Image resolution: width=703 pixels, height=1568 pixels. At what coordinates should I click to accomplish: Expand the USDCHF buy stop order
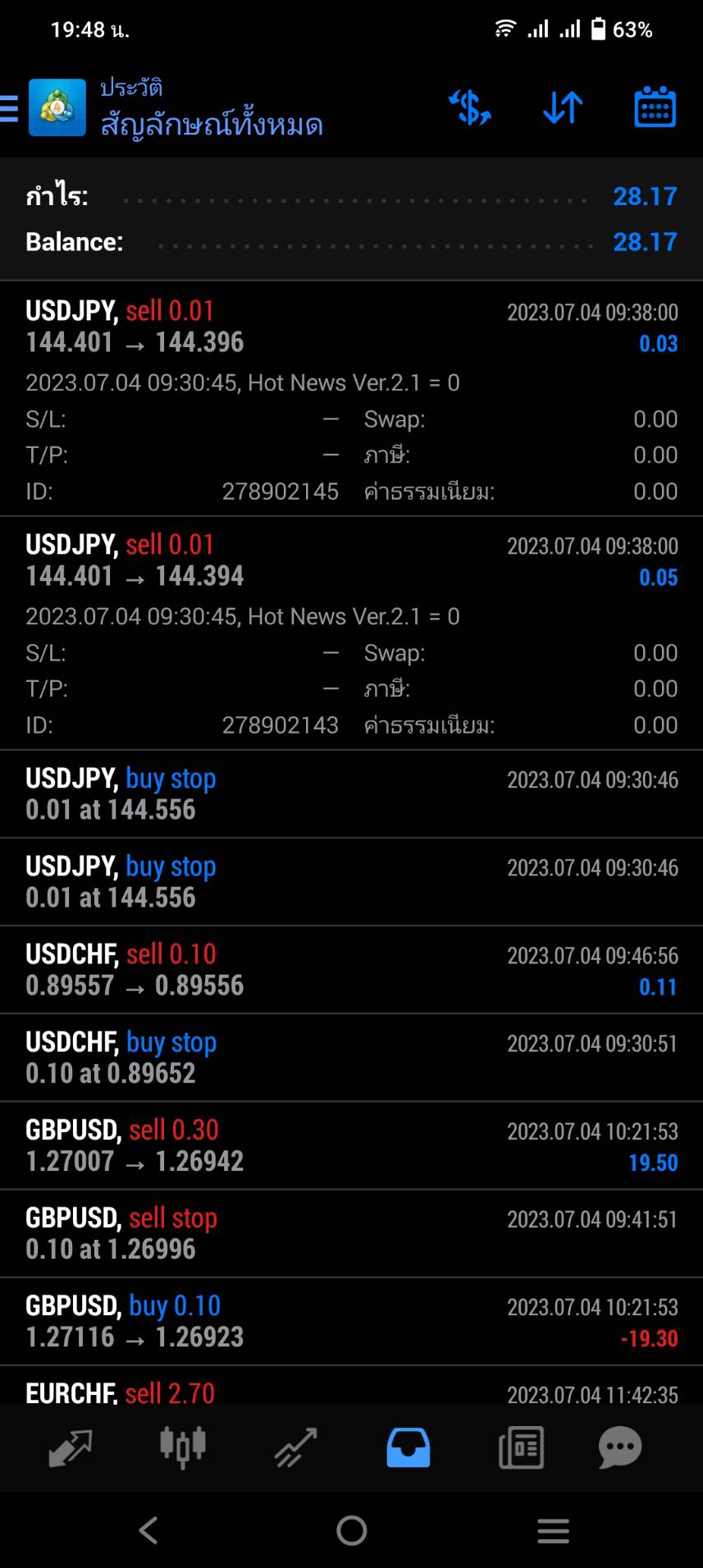point(351,1058)
